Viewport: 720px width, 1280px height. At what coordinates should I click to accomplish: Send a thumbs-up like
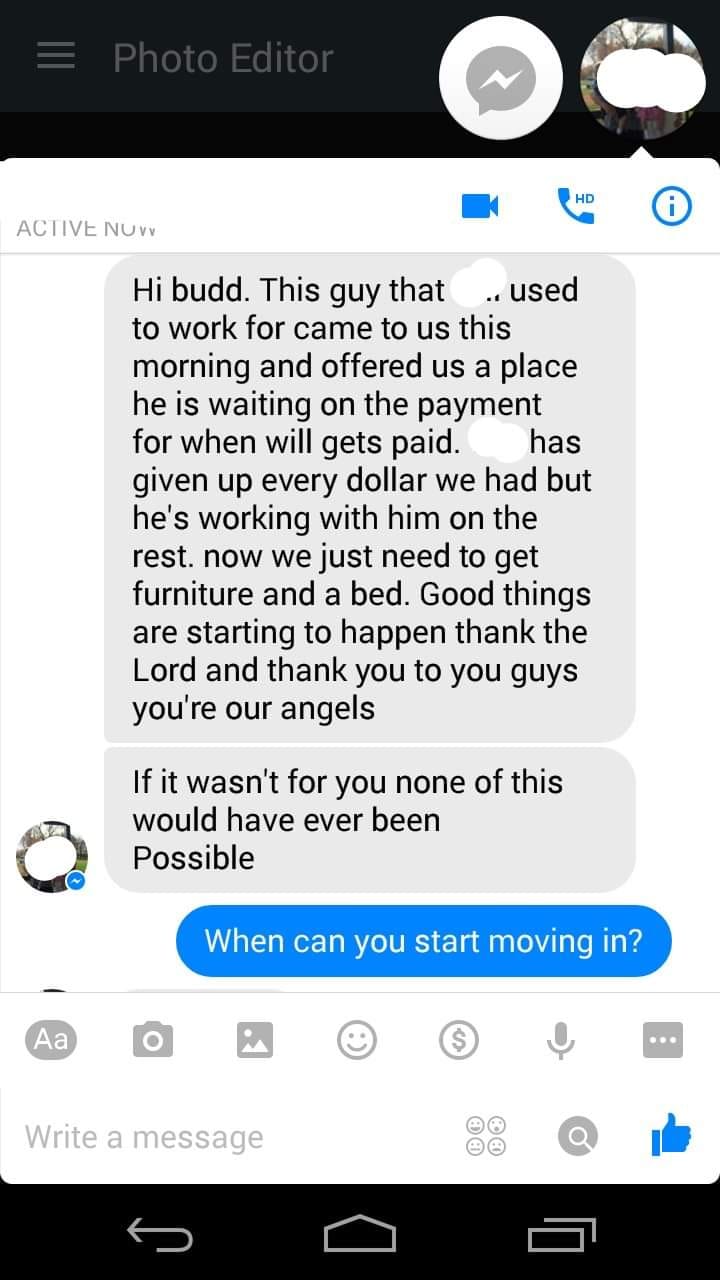(670, 1135)
